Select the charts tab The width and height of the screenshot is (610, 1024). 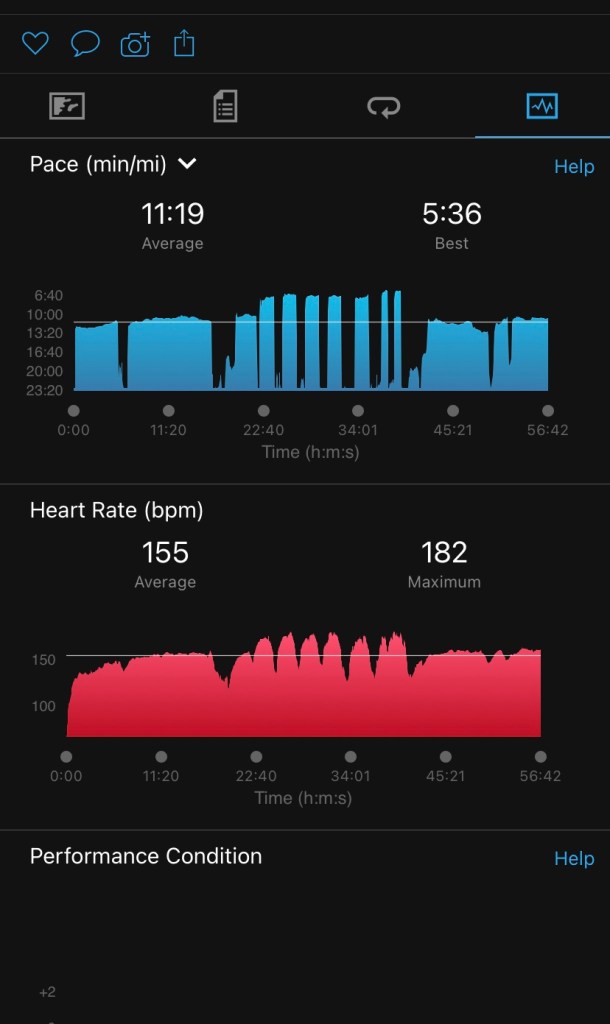(542, 106)
